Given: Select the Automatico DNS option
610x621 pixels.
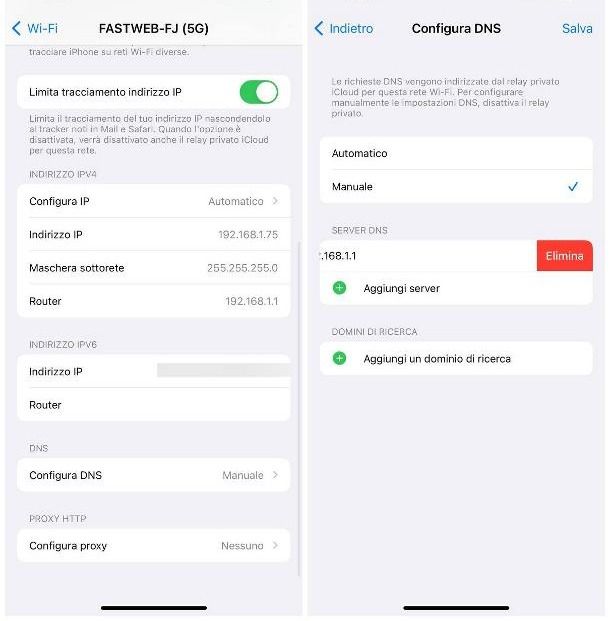Looking at the screenshot, I should click(x=455, y=154).
